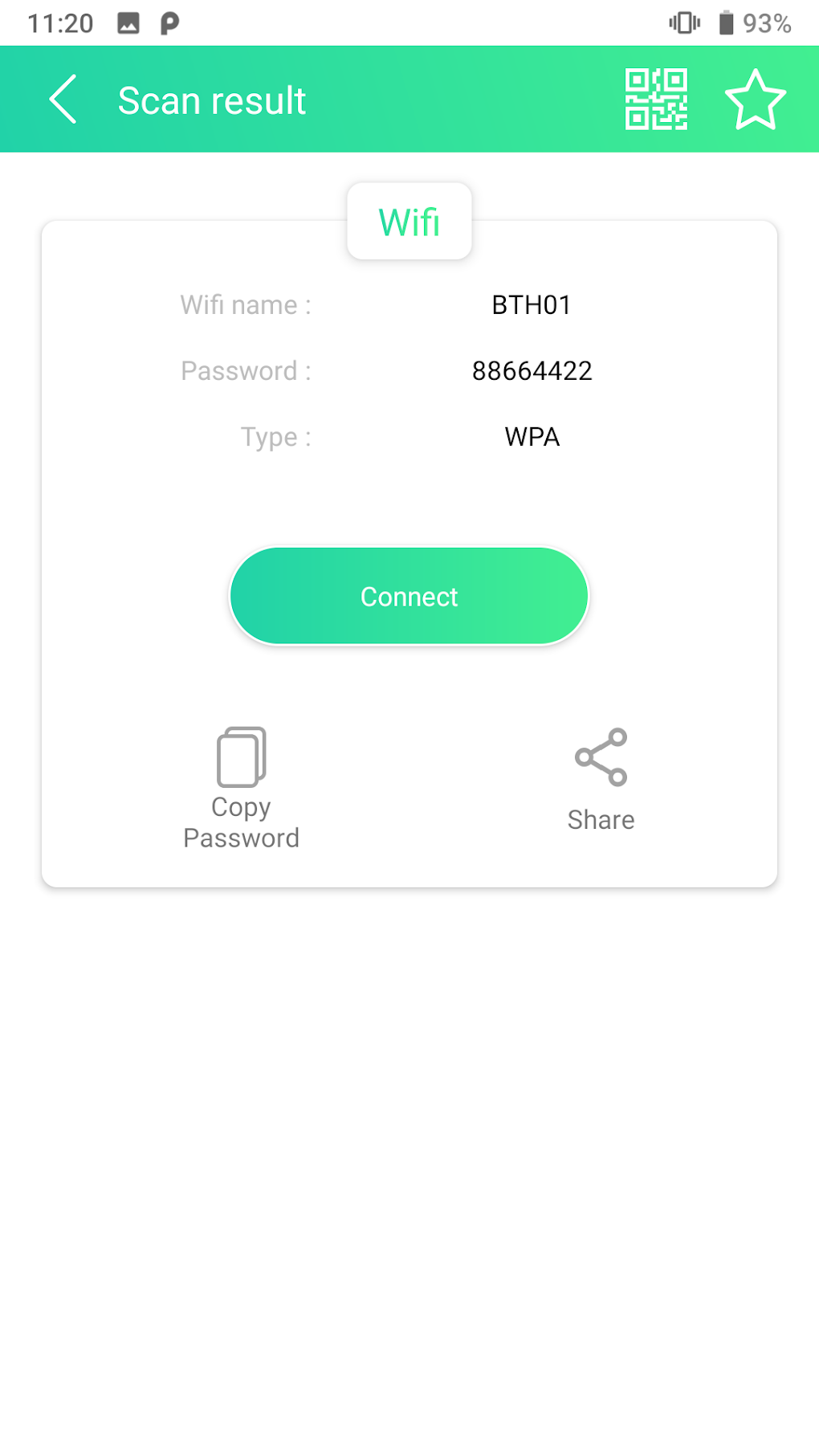Screen dimensions: 819x1456
Task: Open the QR code icon in header
Action: click(656, 100)
